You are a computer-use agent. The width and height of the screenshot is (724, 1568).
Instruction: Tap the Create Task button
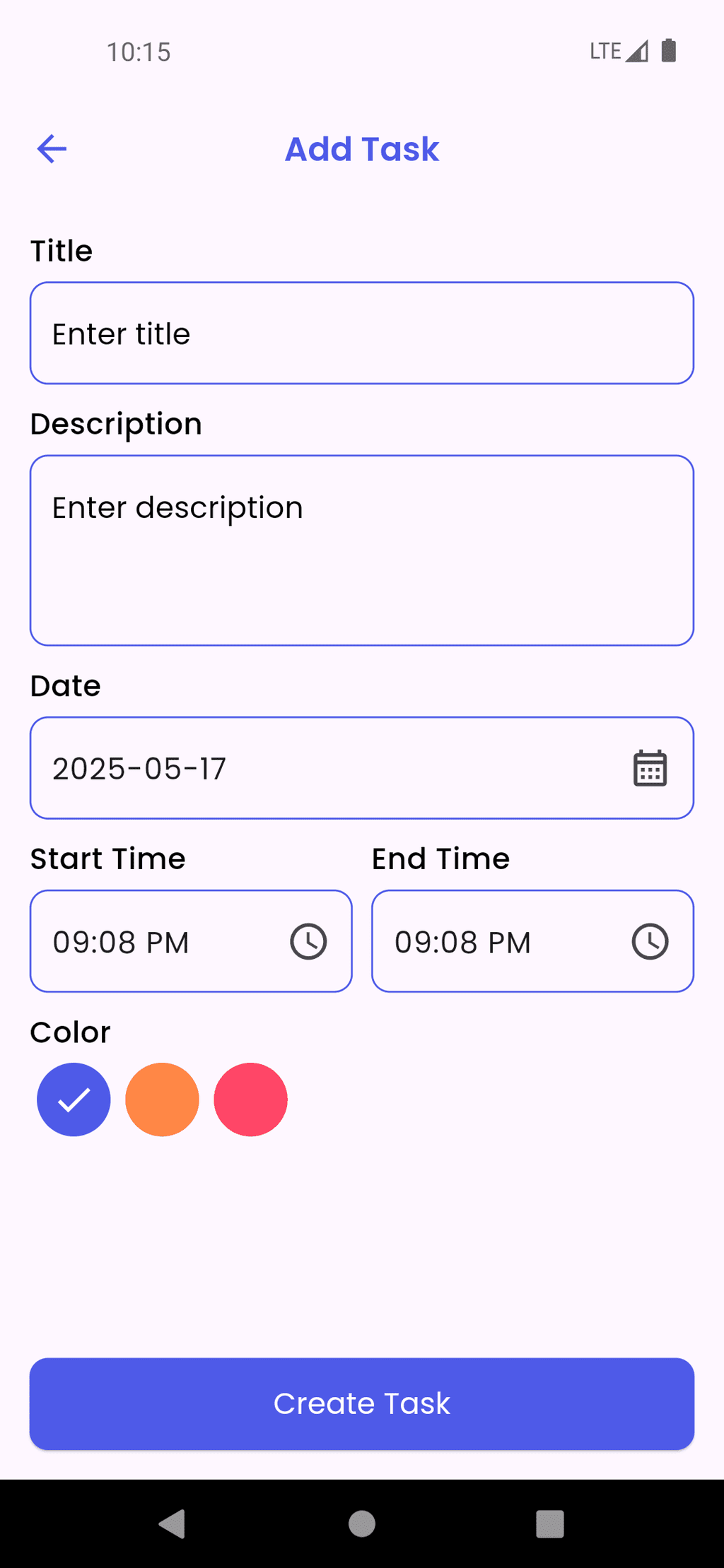(x=361, y=1403)
